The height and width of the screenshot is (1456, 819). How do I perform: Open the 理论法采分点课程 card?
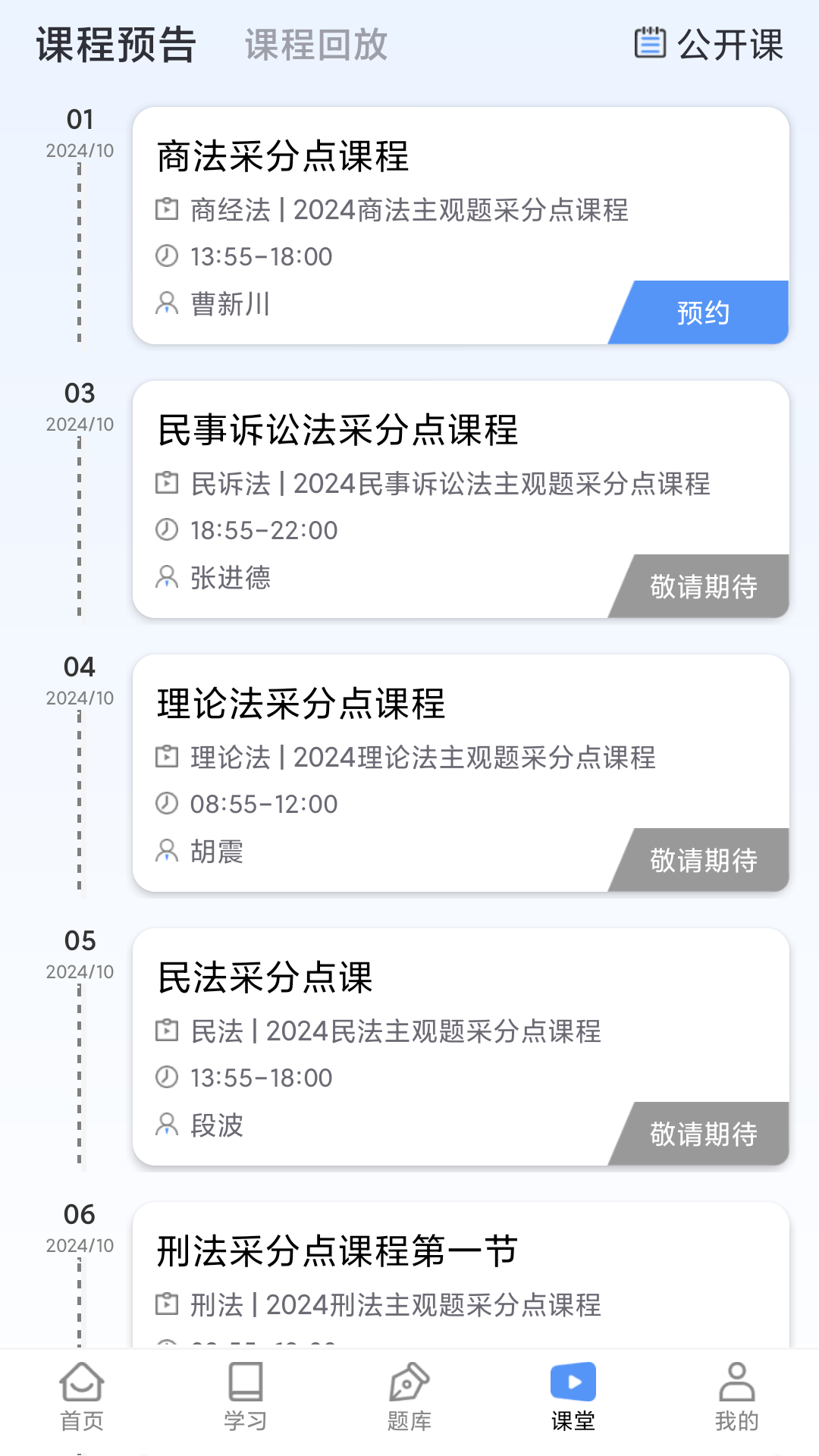(x=460, y=772)
